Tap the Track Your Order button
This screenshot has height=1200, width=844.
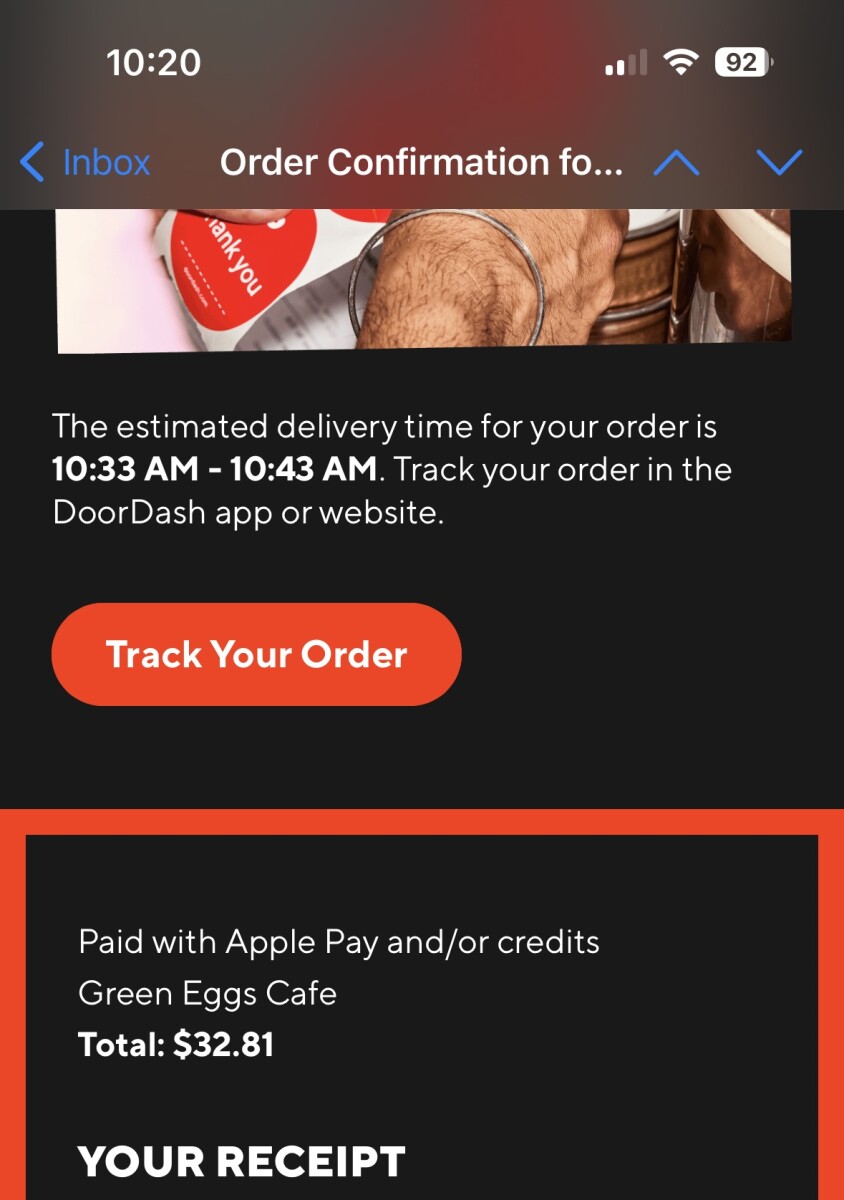tap(256, 655)
